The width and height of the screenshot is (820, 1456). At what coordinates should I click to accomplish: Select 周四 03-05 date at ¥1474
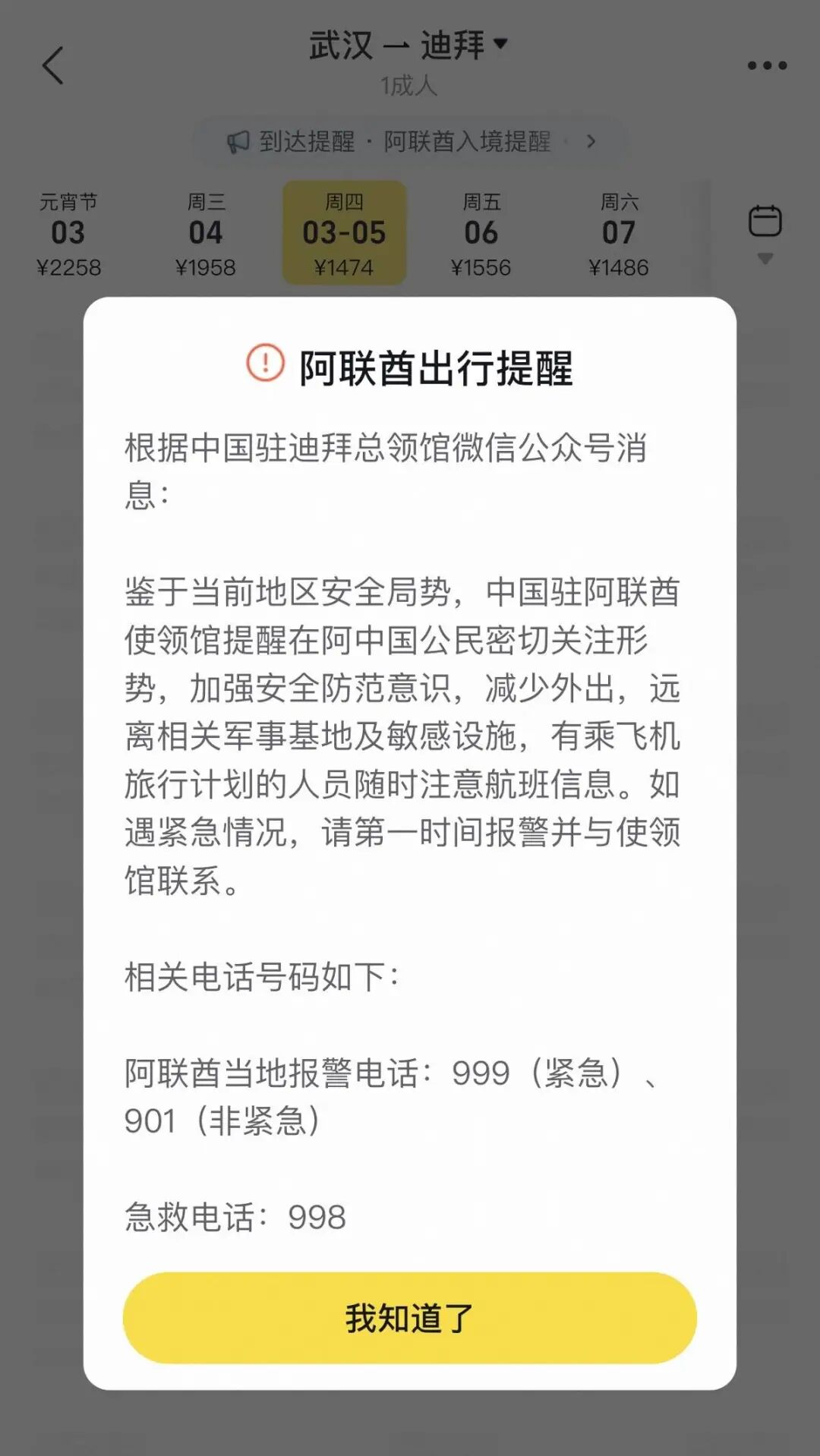click(x=344, y=234)
